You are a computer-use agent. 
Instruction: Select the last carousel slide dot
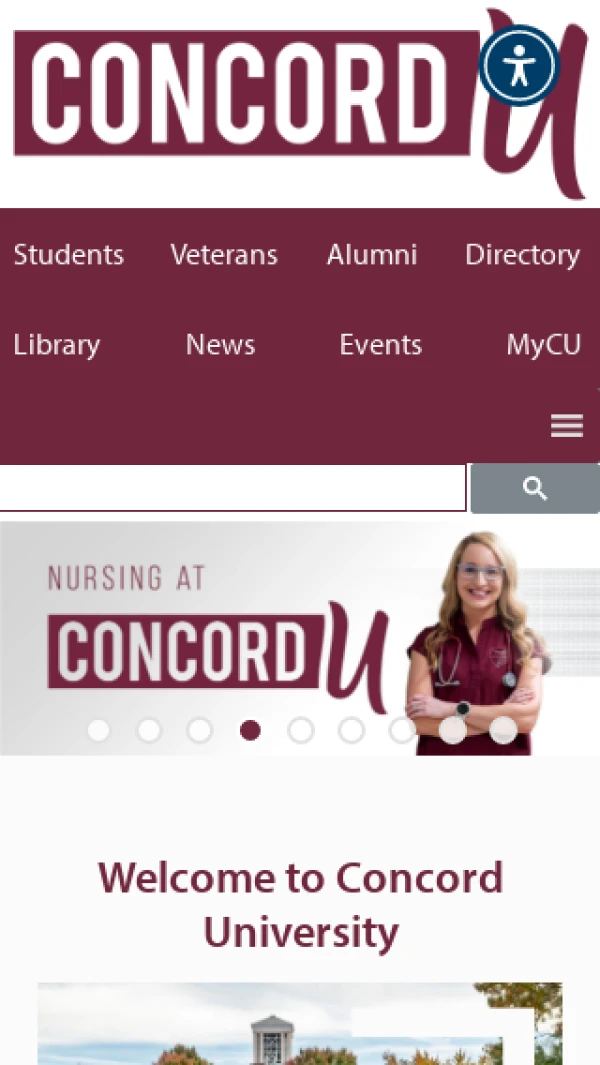tap(503, 731)
